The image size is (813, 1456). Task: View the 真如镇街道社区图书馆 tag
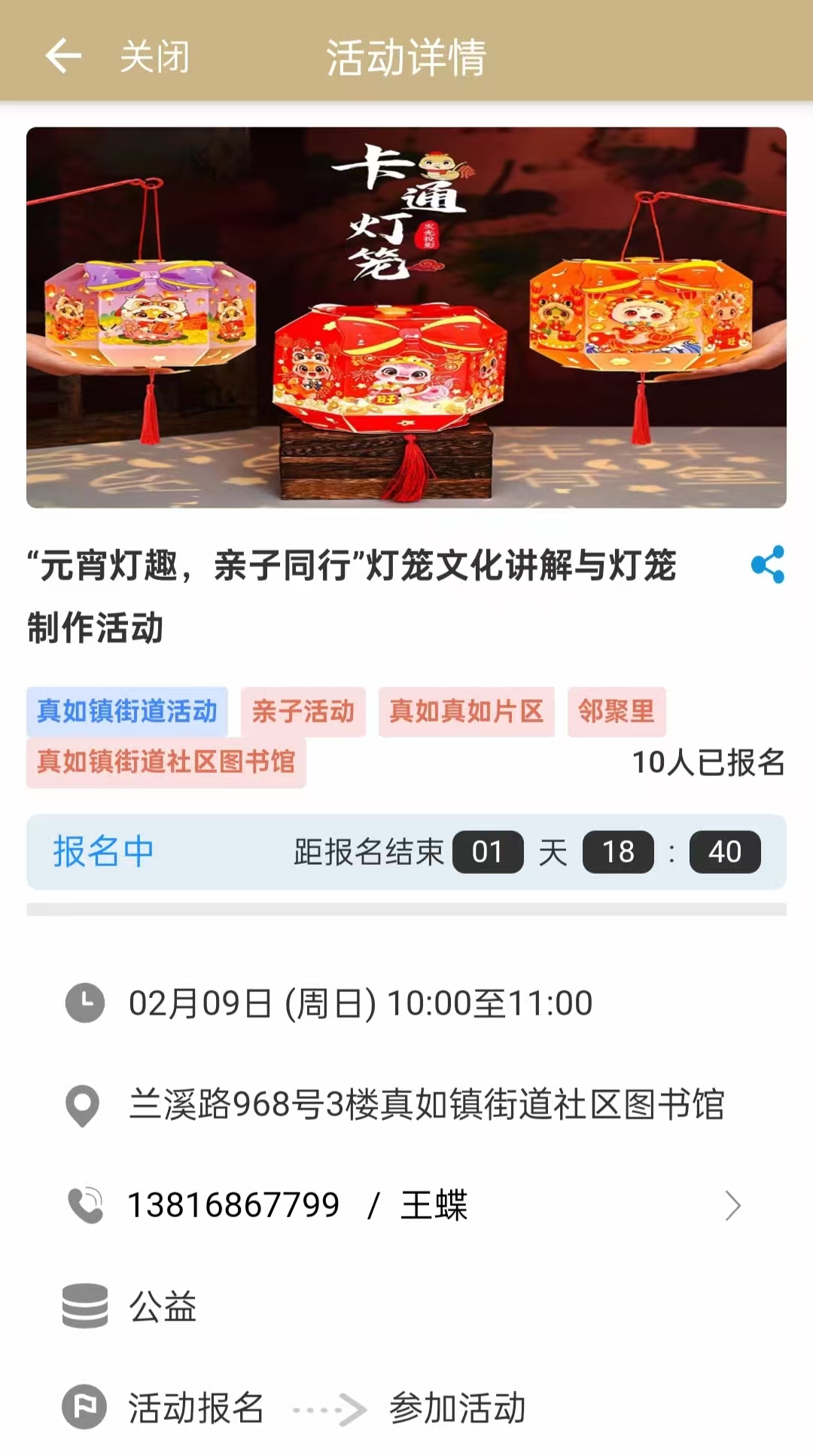click(x=166, y=762)
